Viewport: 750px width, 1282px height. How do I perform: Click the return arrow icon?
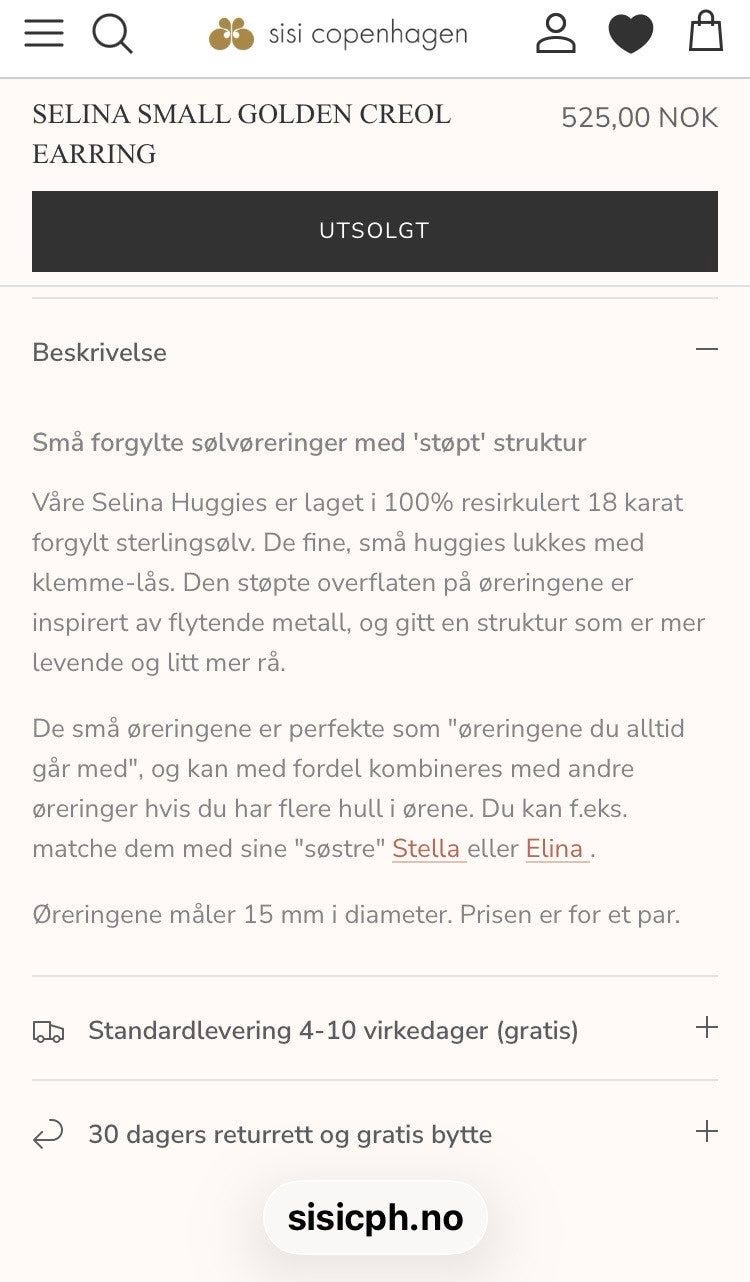(x=46, y=1134)
